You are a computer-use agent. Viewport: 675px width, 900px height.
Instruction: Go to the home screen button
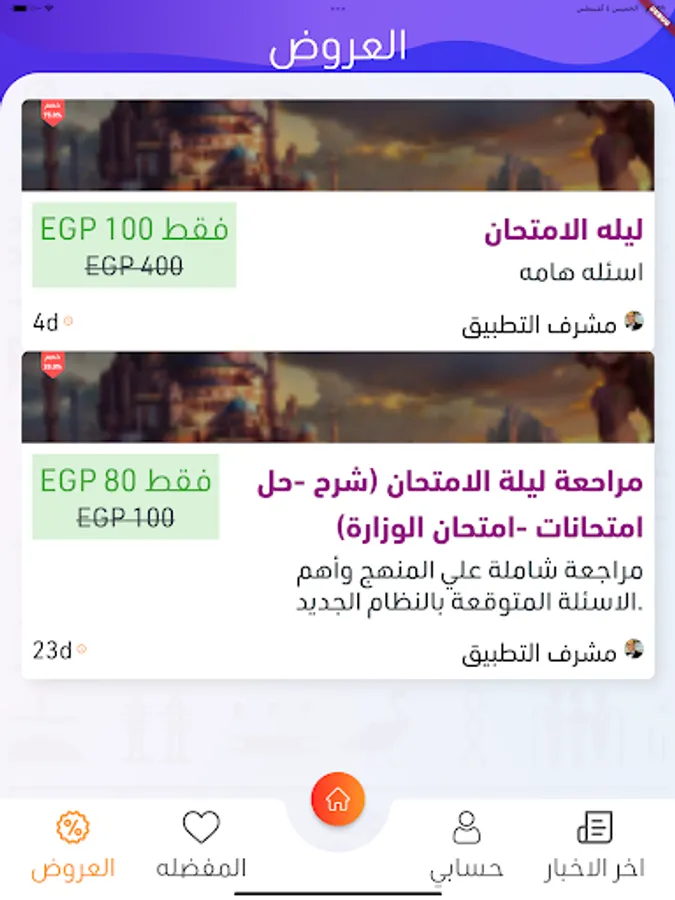[x=338, y=800]
